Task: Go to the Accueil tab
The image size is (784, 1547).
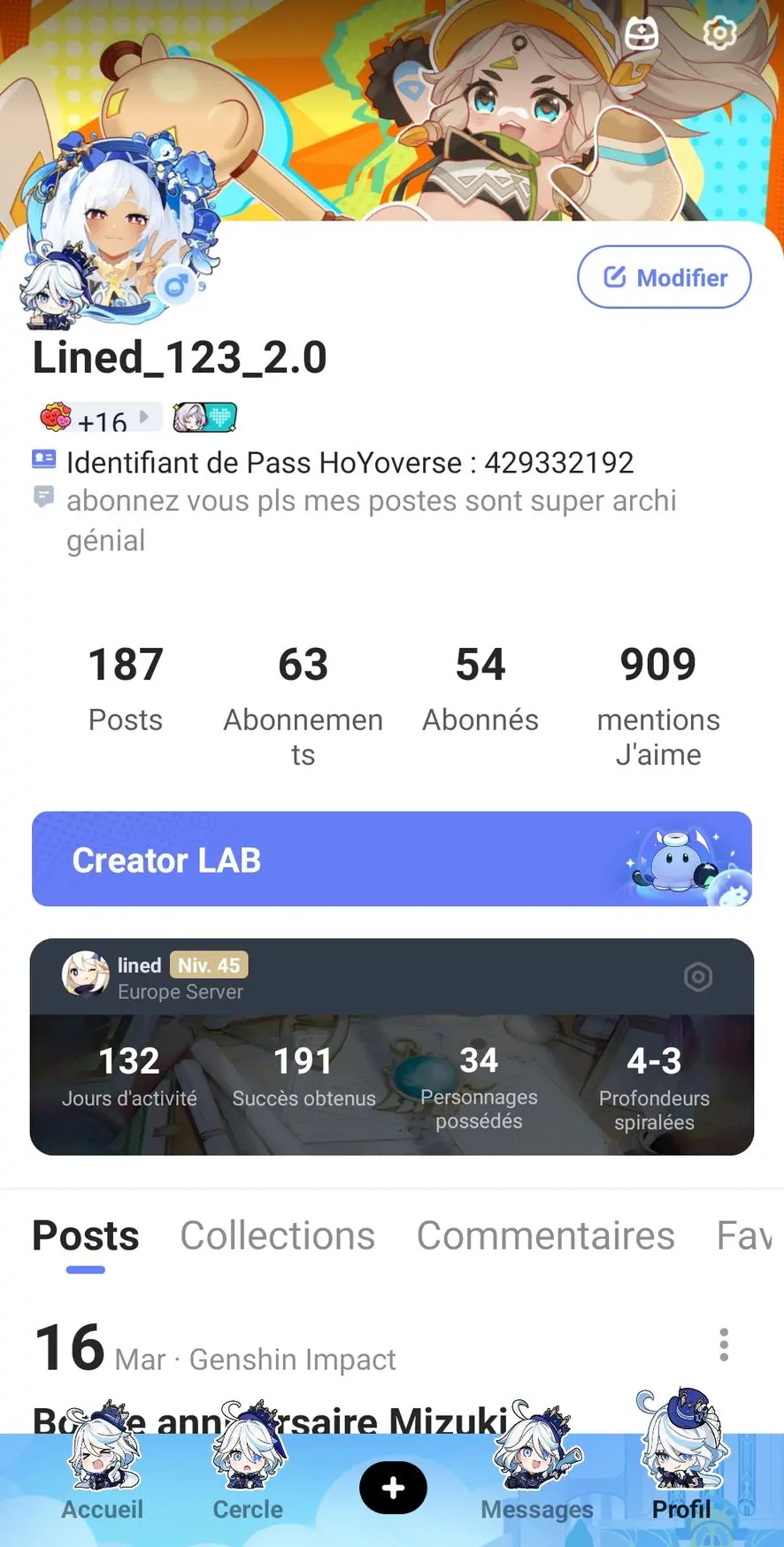Action: pyautogui.click(x=103, y=1489)
